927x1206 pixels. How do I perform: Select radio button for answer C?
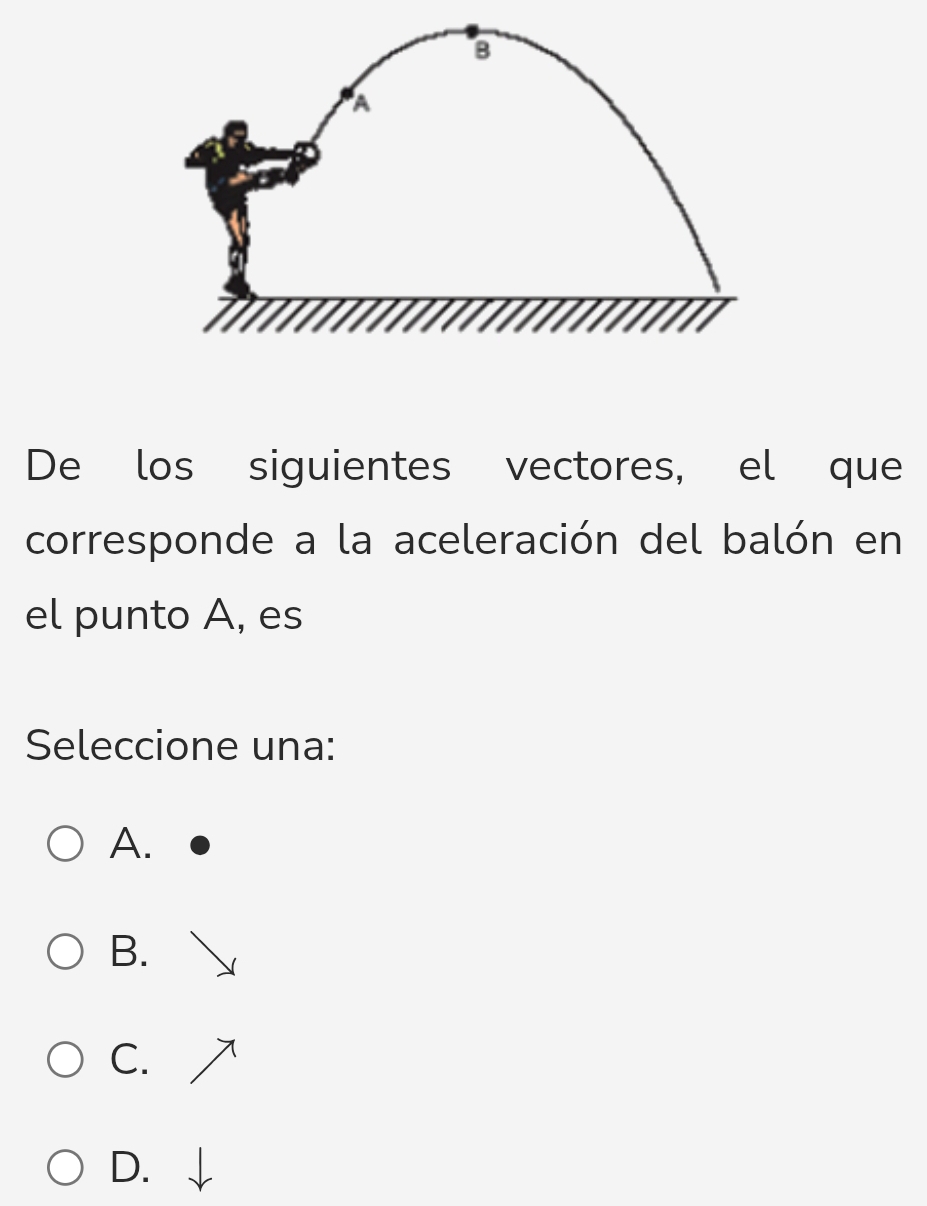tap(65, 1059)
